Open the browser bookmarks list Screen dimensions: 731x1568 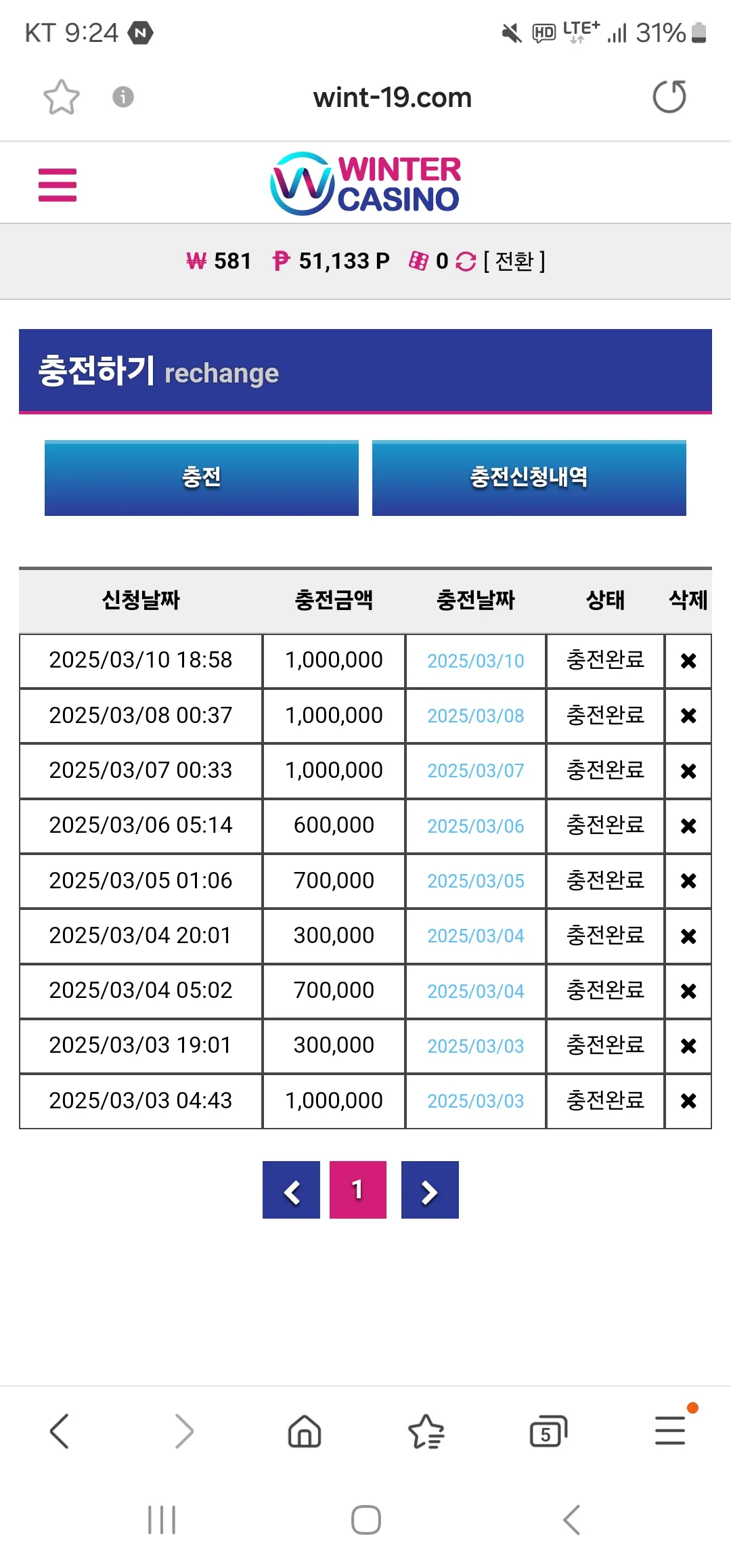tap(426, 1431)
